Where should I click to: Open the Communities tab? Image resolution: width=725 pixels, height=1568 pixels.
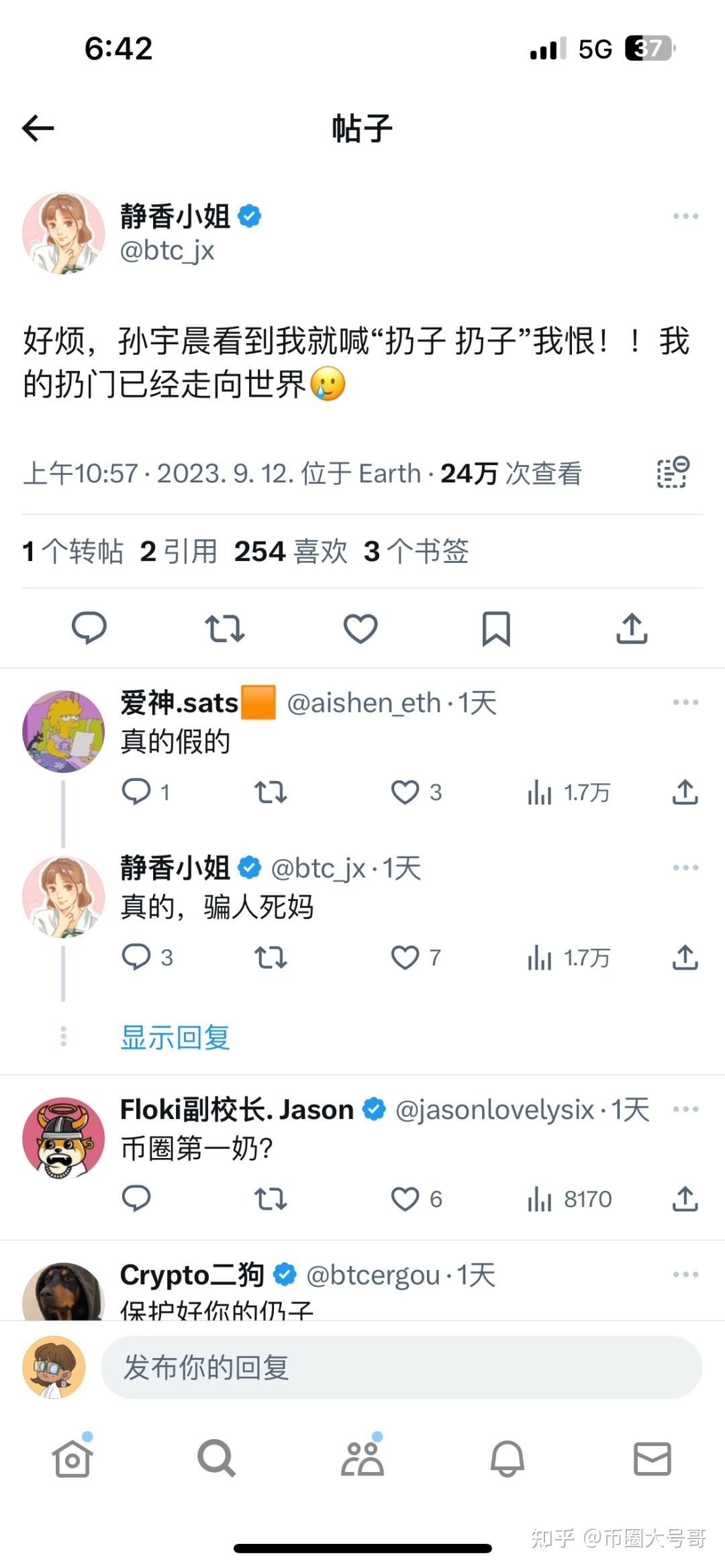(362, 1459)
